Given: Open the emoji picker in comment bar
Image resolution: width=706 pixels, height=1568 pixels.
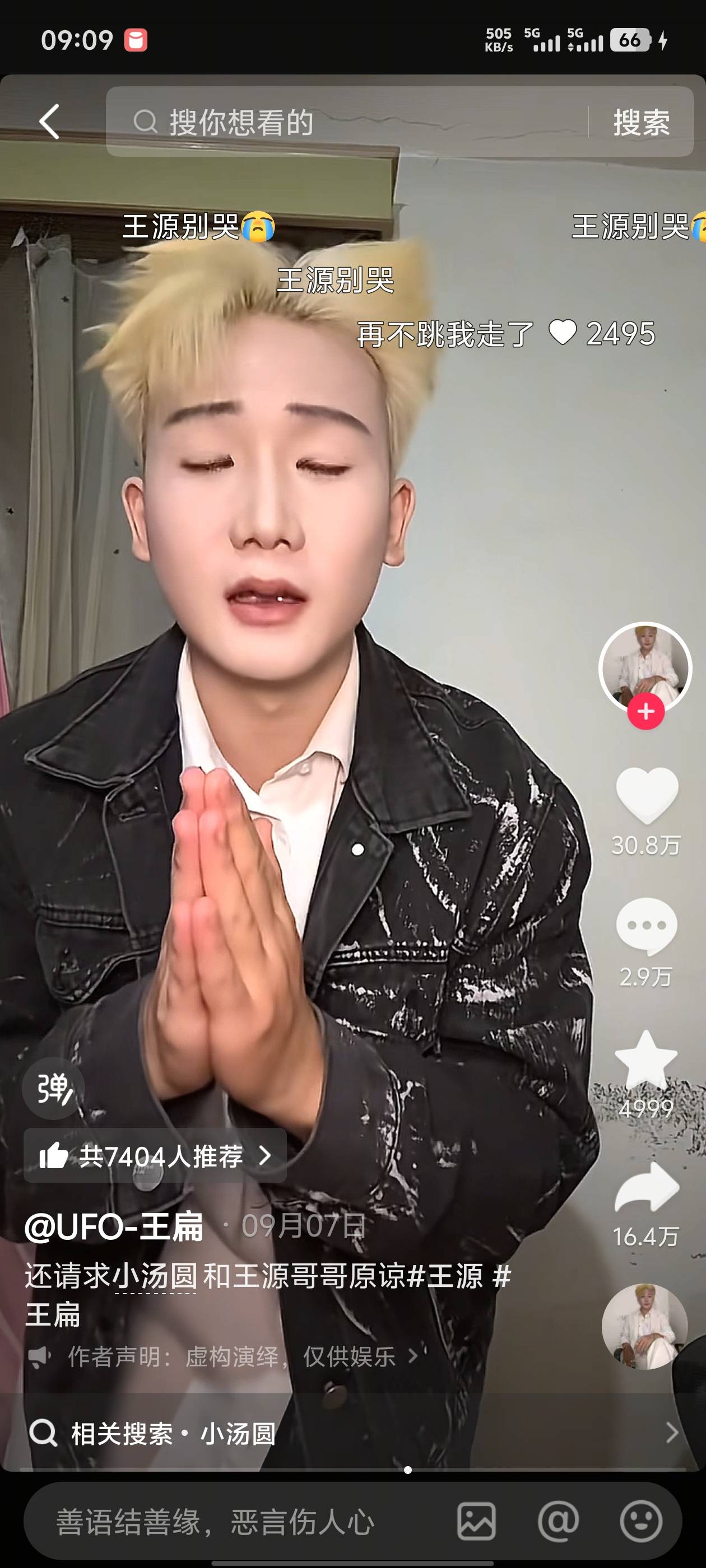Looking at the screenshot, I should pyautogui.click(x=641, y=1522).
